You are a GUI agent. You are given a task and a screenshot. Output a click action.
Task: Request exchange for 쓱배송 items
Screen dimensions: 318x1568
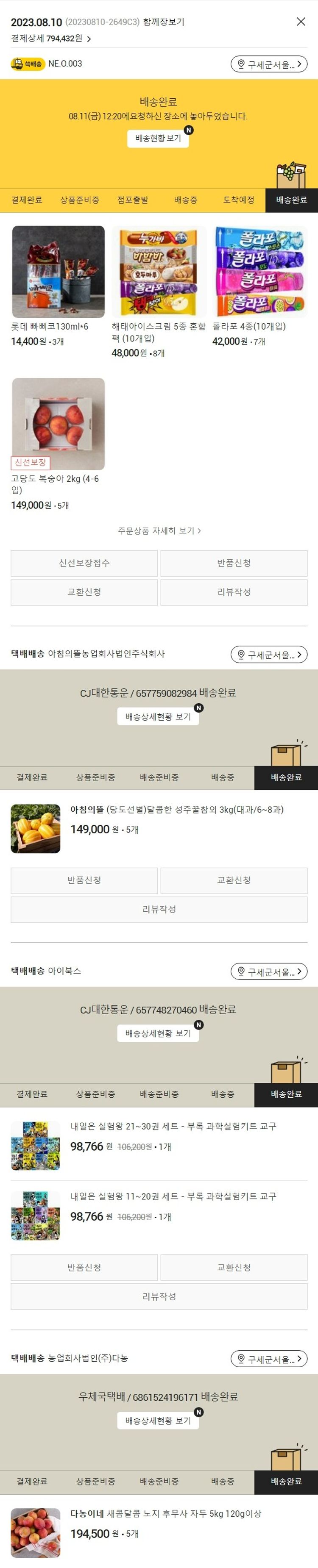[x=84, y=591]
